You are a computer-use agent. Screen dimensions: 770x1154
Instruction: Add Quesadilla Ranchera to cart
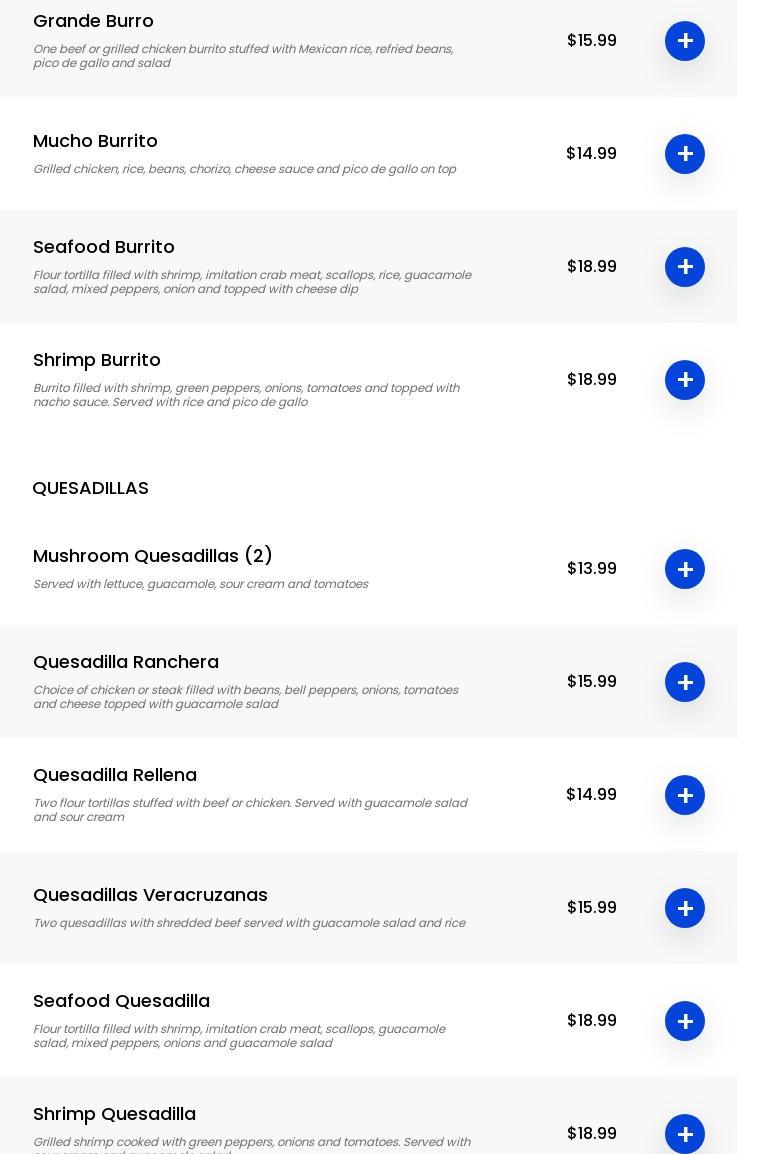point(685,682)
